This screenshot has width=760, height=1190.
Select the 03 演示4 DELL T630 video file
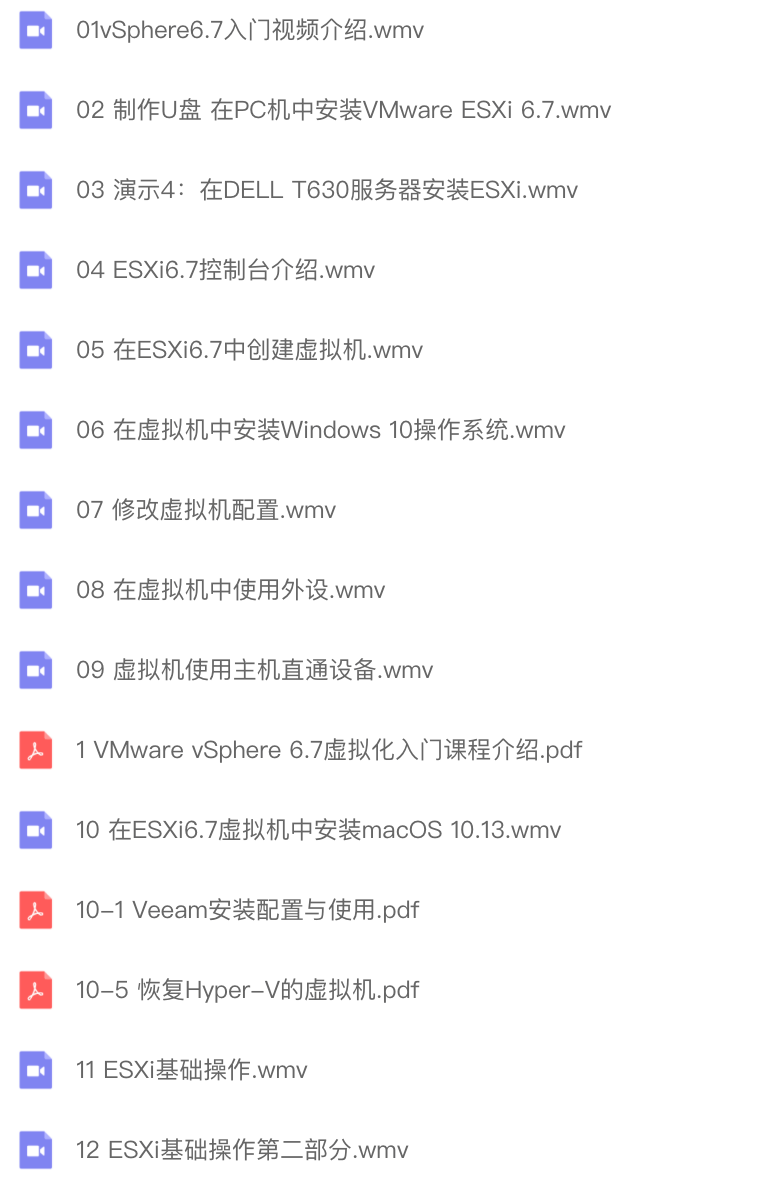327,190
